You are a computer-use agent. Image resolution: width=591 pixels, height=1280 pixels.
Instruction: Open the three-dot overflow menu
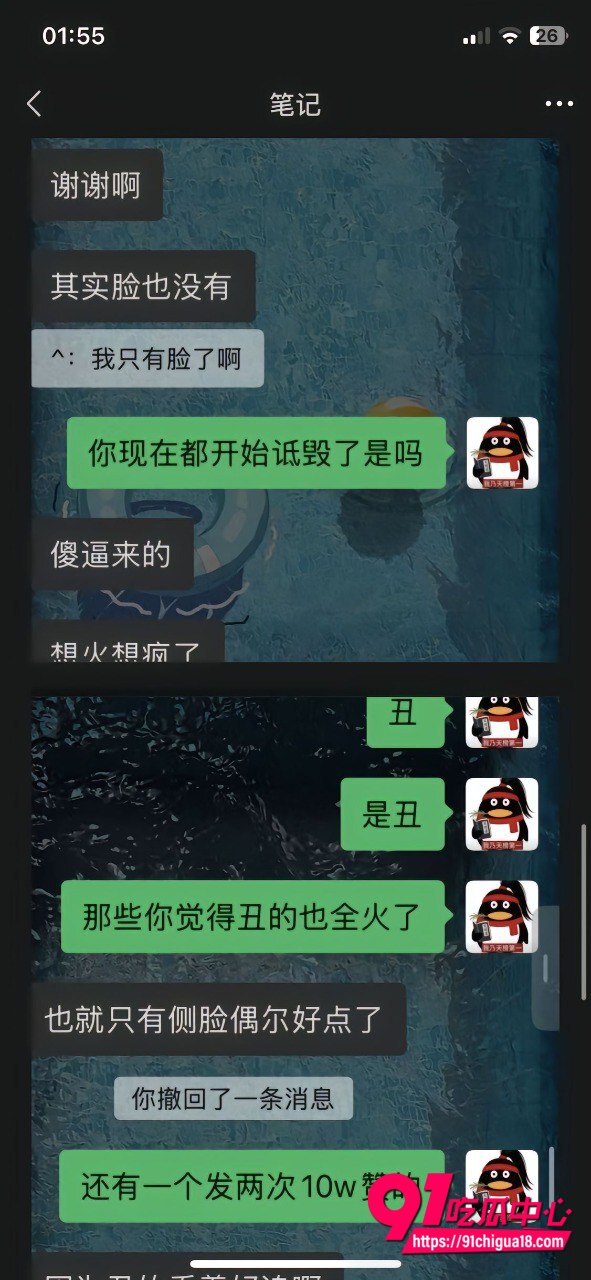pyautogui.click(x=559, y=104)
